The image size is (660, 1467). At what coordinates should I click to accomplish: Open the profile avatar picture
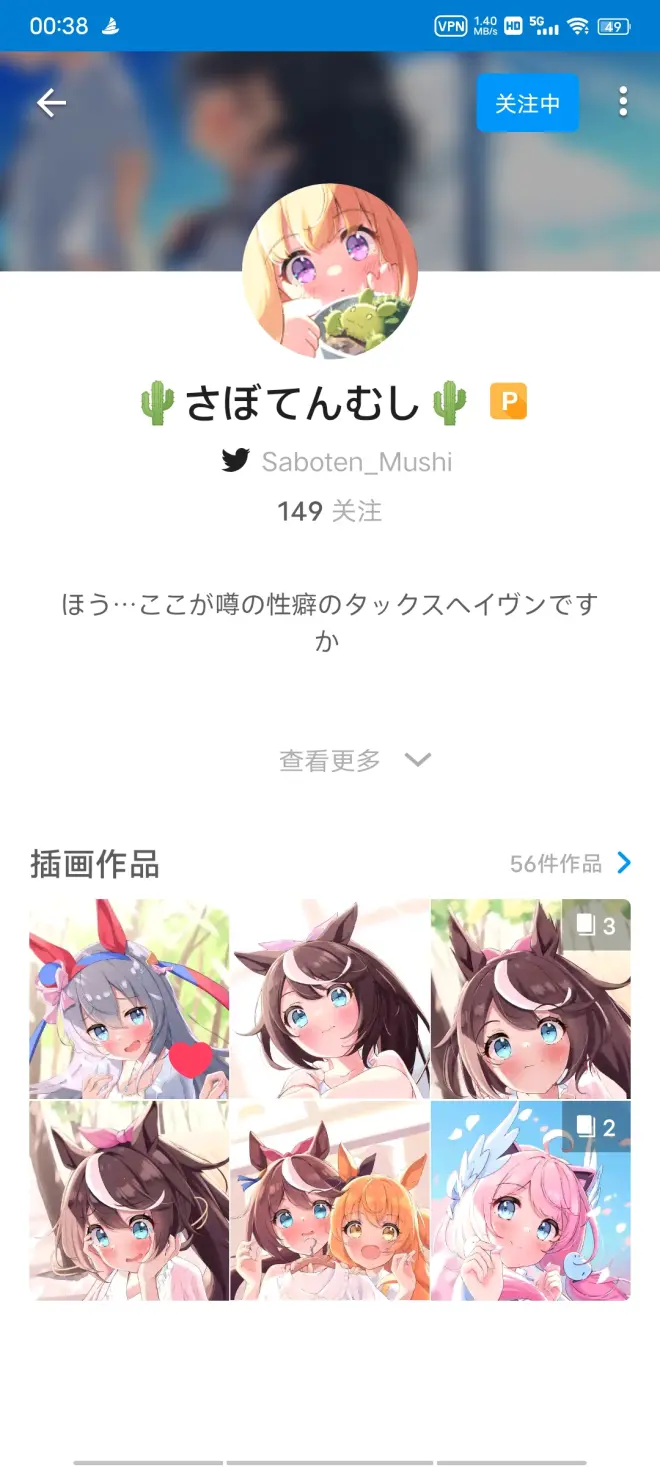click(x=330, y=271)
